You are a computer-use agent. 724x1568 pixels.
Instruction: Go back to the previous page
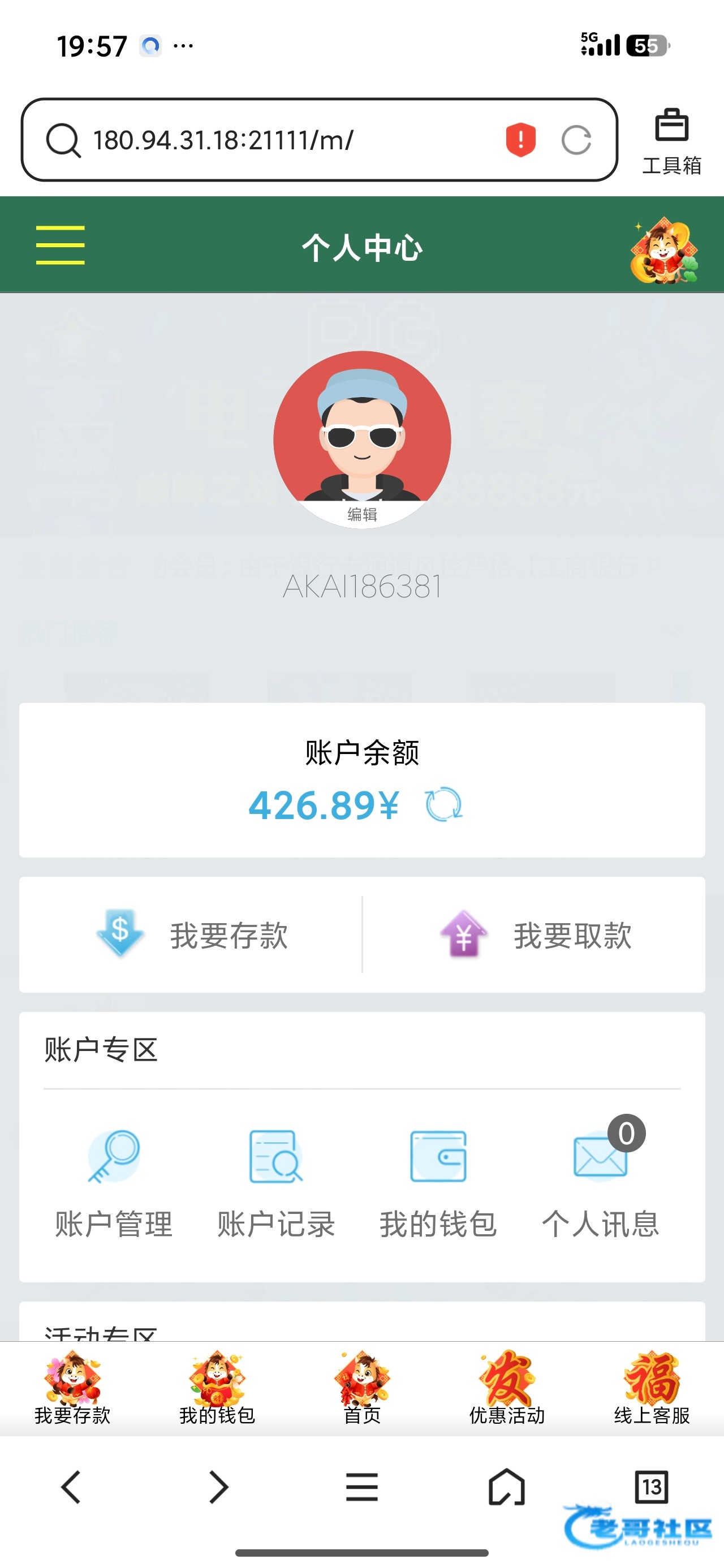[71, 1487]
